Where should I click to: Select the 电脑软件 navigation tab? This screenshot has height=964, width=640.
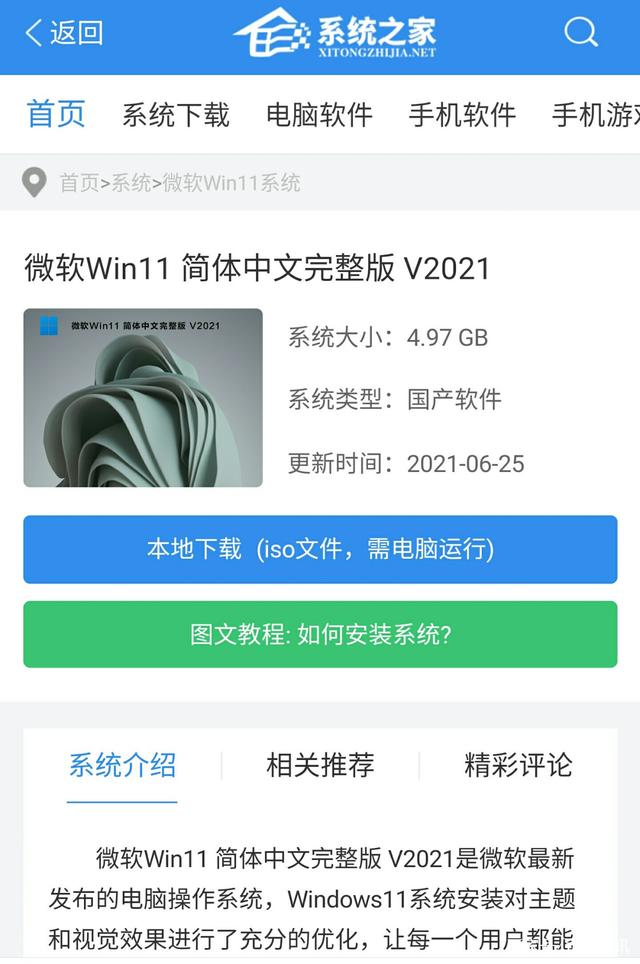[x=319, y=115]
